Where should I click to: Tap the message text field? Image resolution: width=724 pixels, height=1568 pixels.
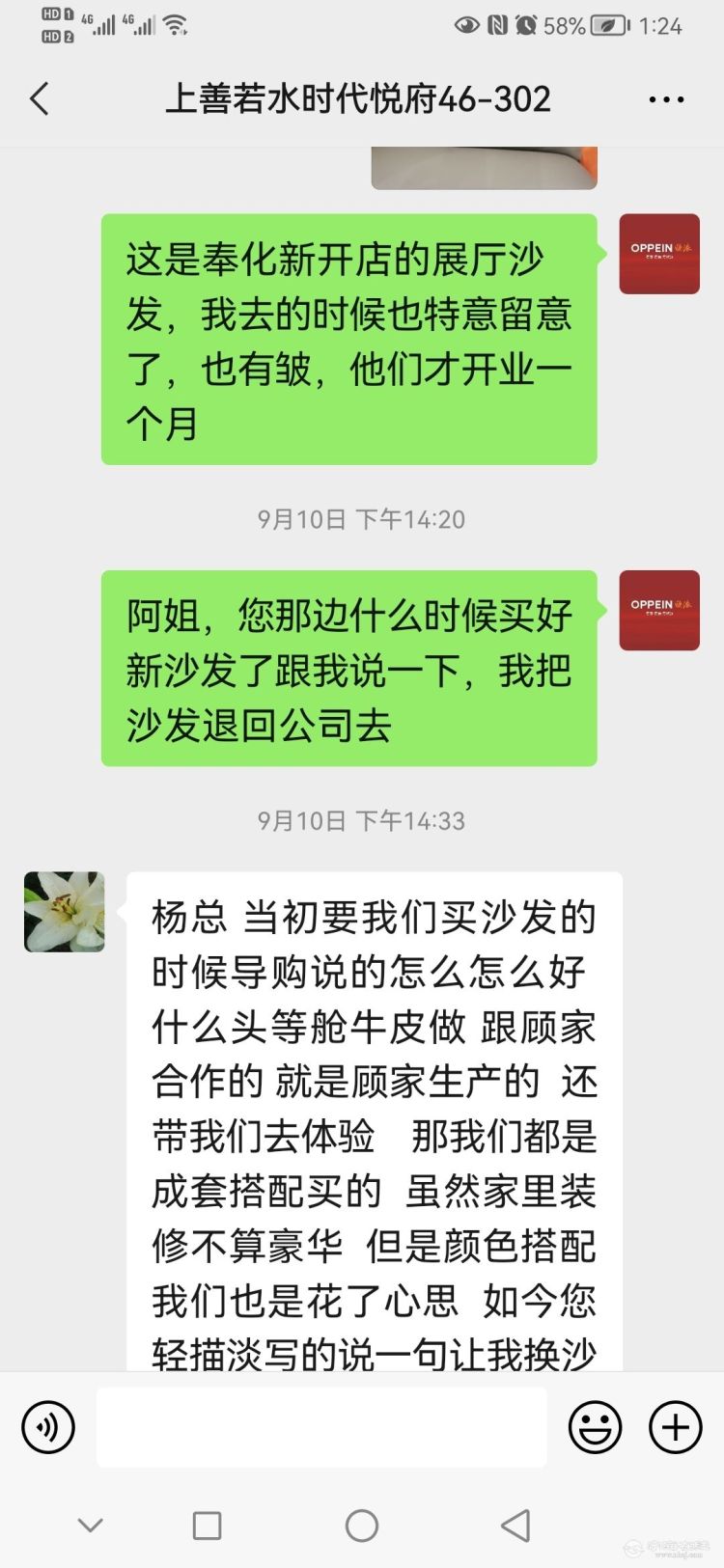(x=321, y=1427)
